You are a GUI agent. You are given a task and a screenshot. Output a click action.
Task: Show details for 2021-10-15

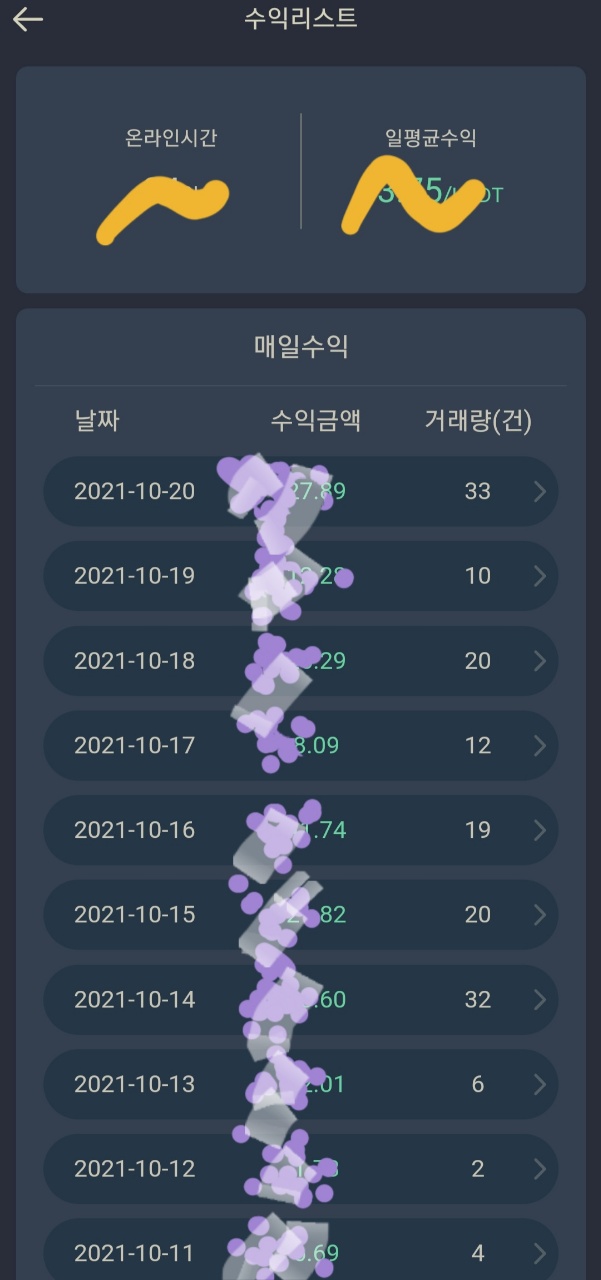click(x=300, y=914)
